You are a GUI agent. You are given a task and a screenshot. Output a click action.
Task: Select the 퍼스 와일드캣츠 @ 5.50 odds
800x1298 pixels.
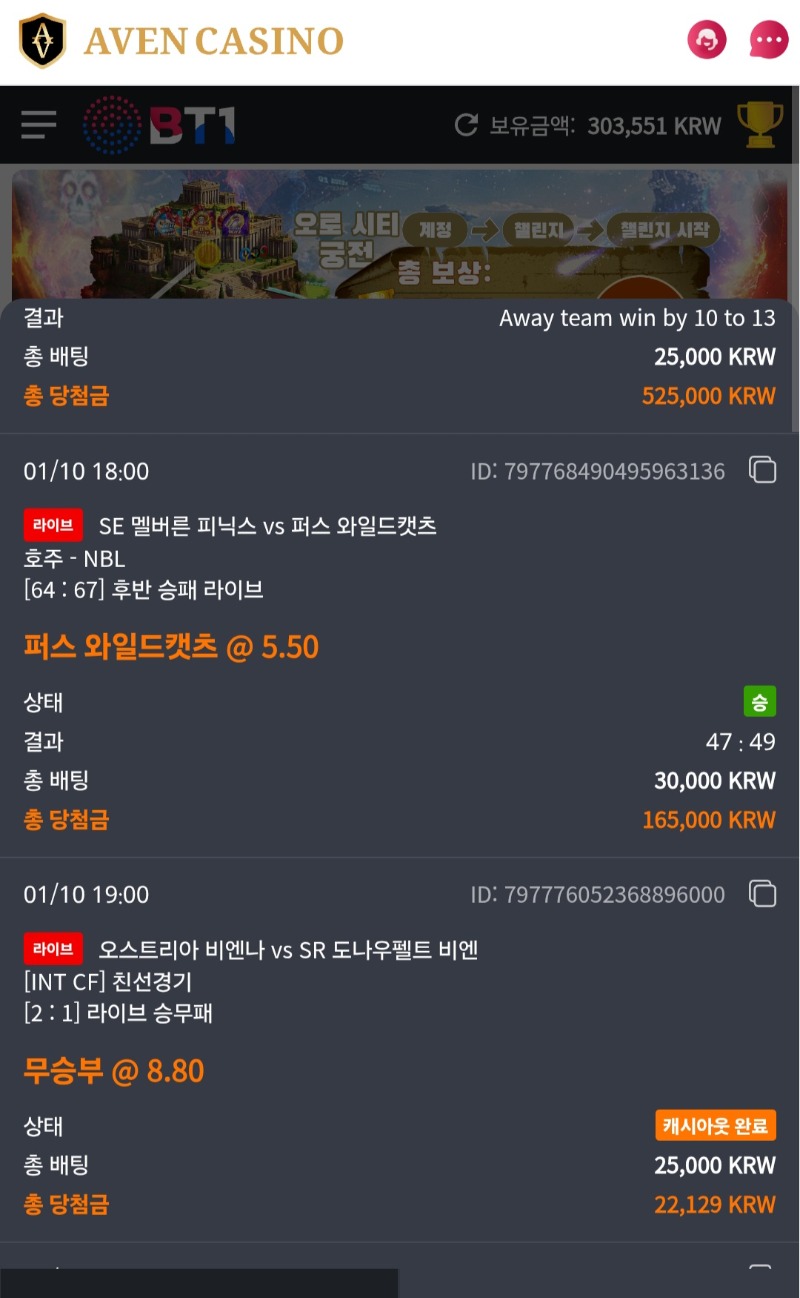170,647
